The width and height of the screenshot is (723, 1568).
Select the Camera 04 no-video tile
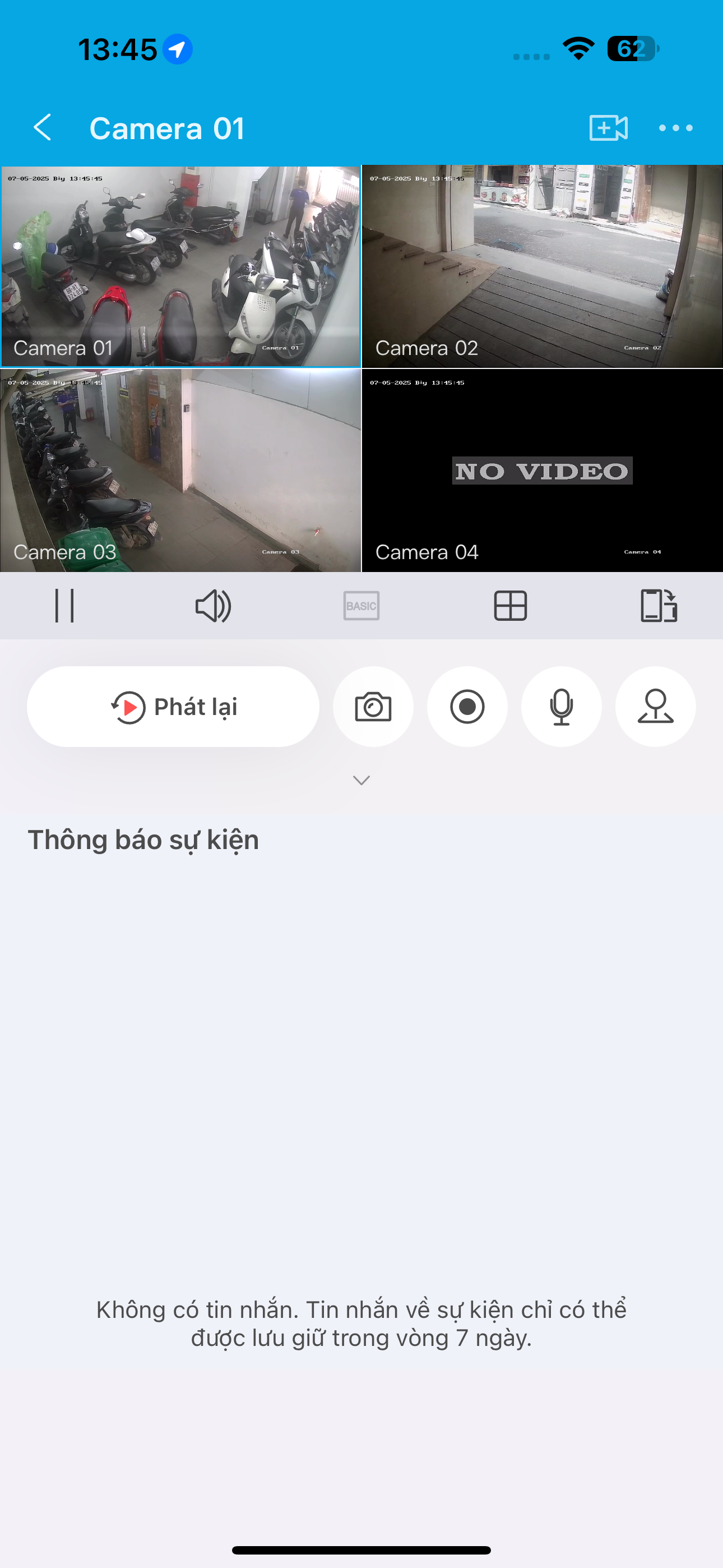(543, 471)
